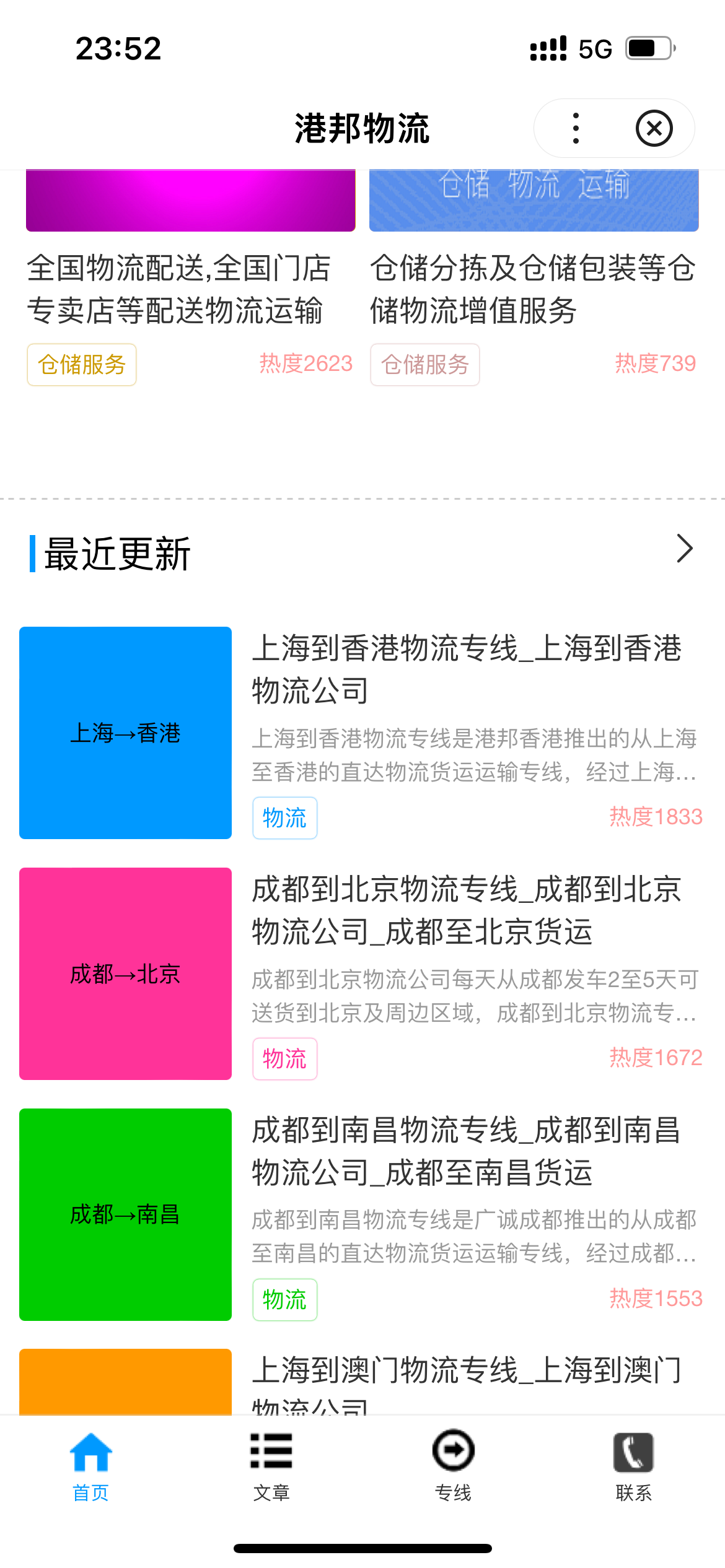Go to the 首页 tab
This screenshot has width=725, height=1568.
90,1466
